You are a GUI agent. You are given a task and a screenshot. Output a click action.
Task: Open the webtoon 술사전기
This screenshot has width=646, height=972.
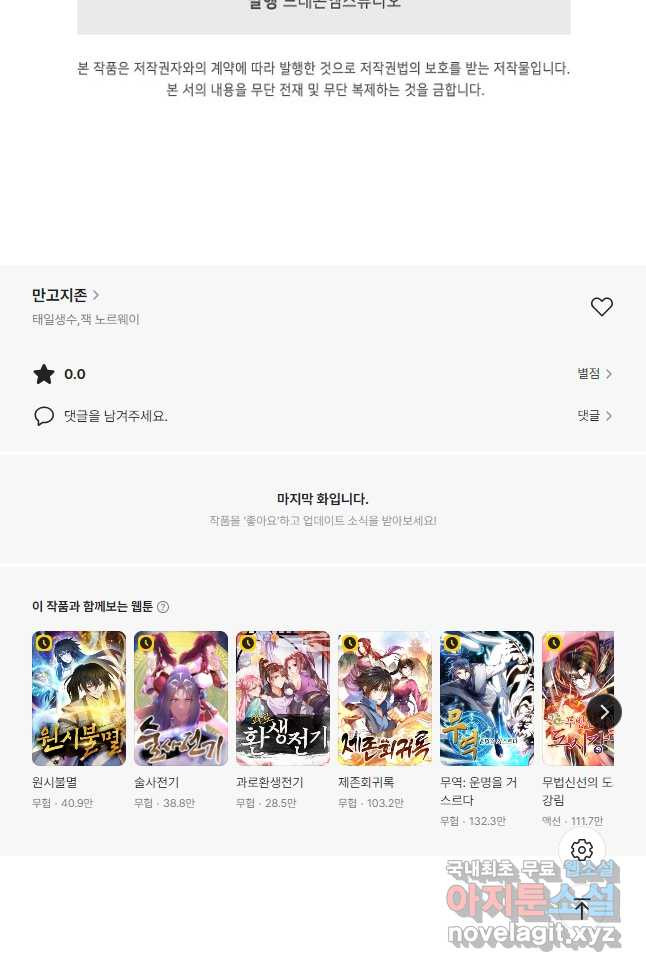[x=181, y=698]
